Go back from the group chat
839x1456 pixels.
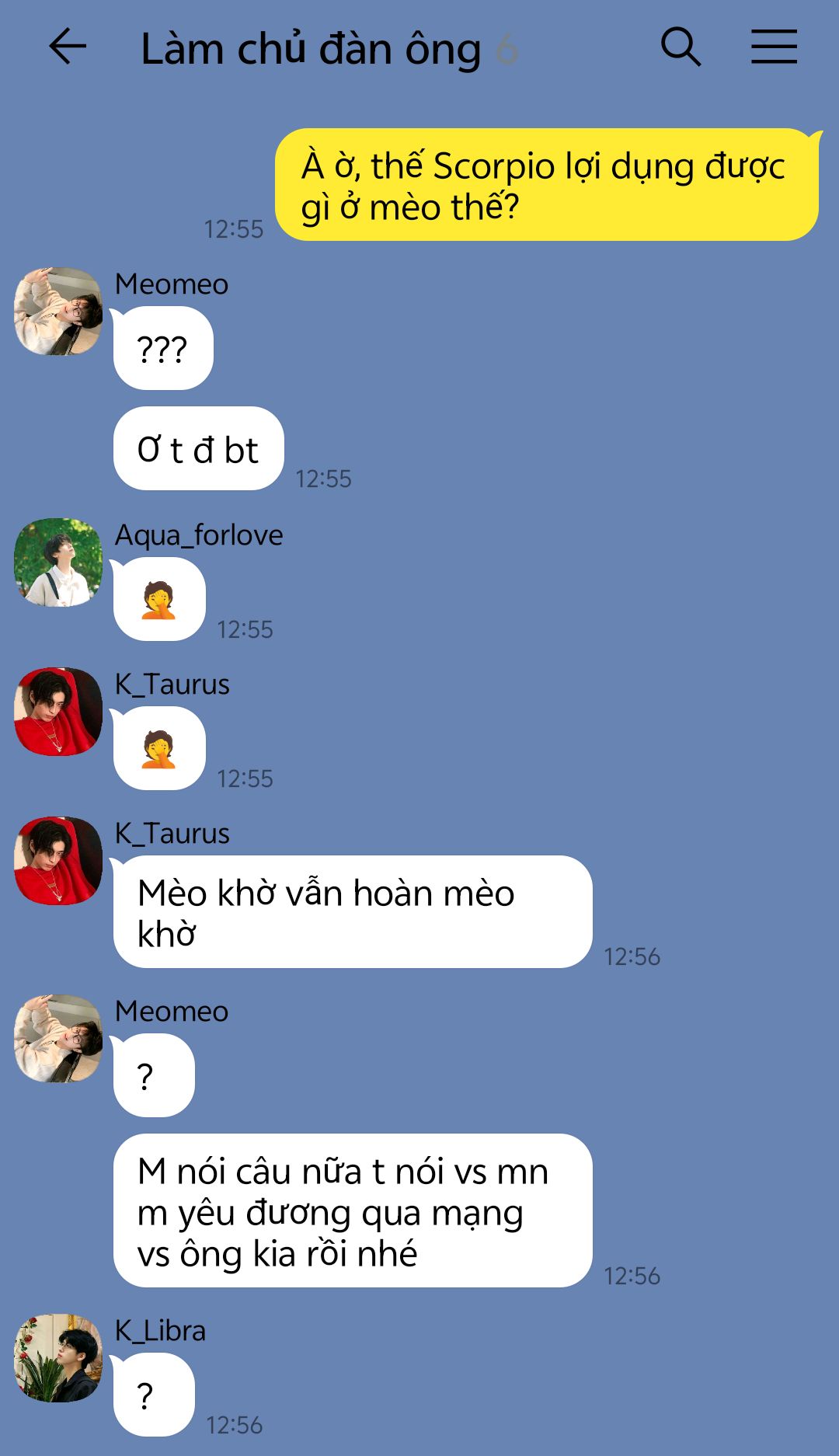click(x=68, y=47)
